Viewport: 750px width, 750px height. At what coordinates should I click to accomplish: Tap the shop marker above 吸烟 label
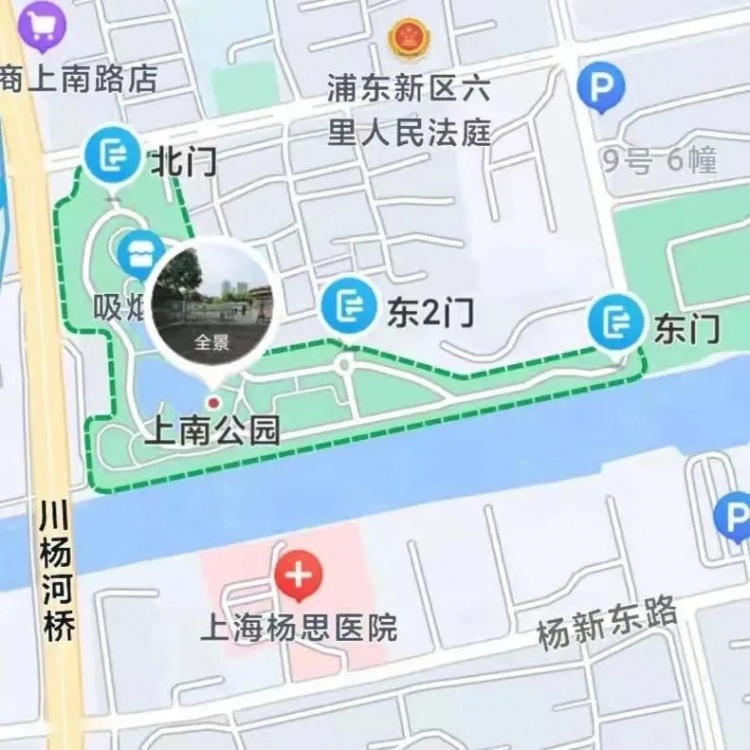coord(141,254)
